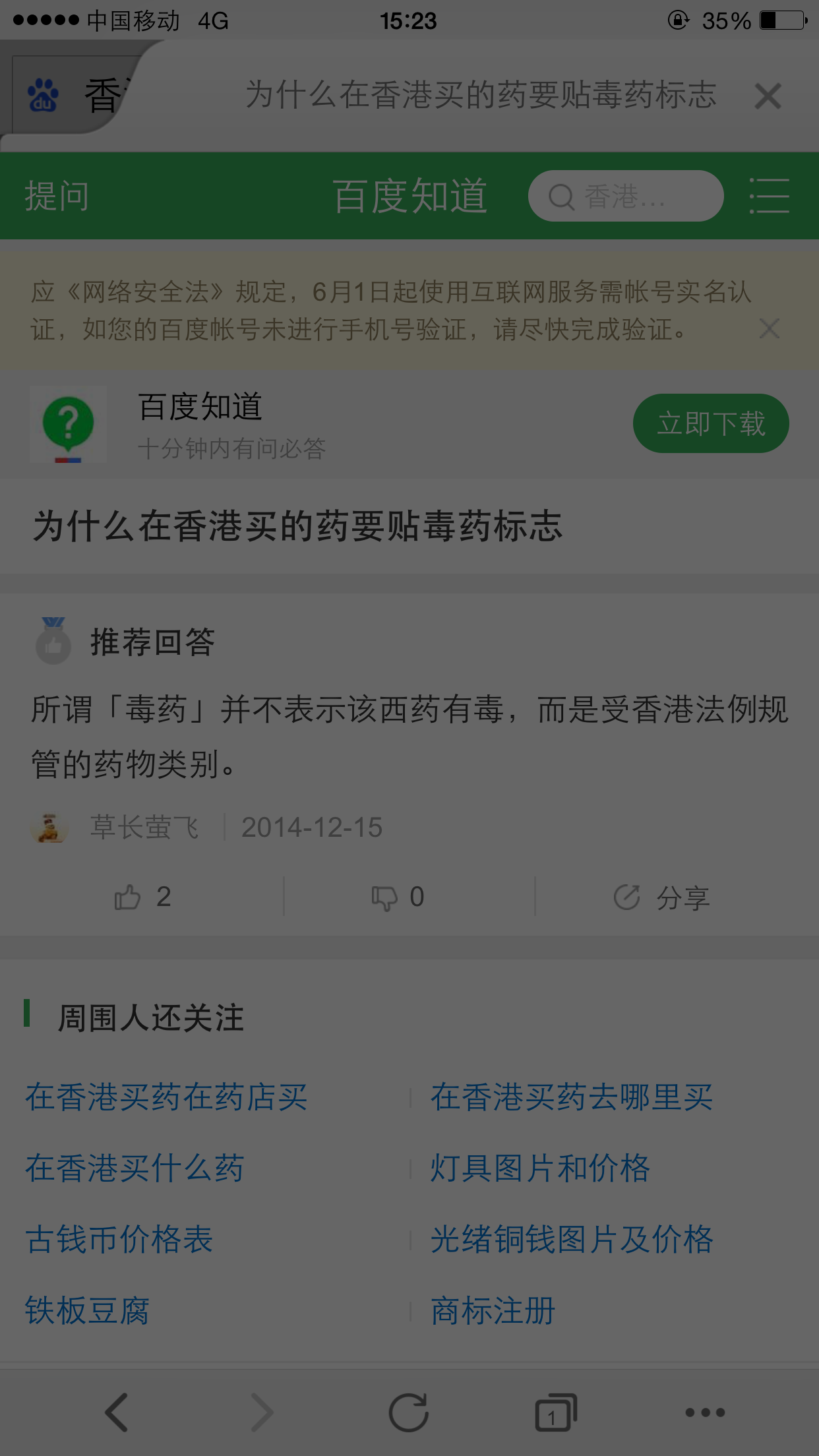Open the 草长莺飞 user profile
The width and height of the screenshot is (819, 1456).
point(144,827)
